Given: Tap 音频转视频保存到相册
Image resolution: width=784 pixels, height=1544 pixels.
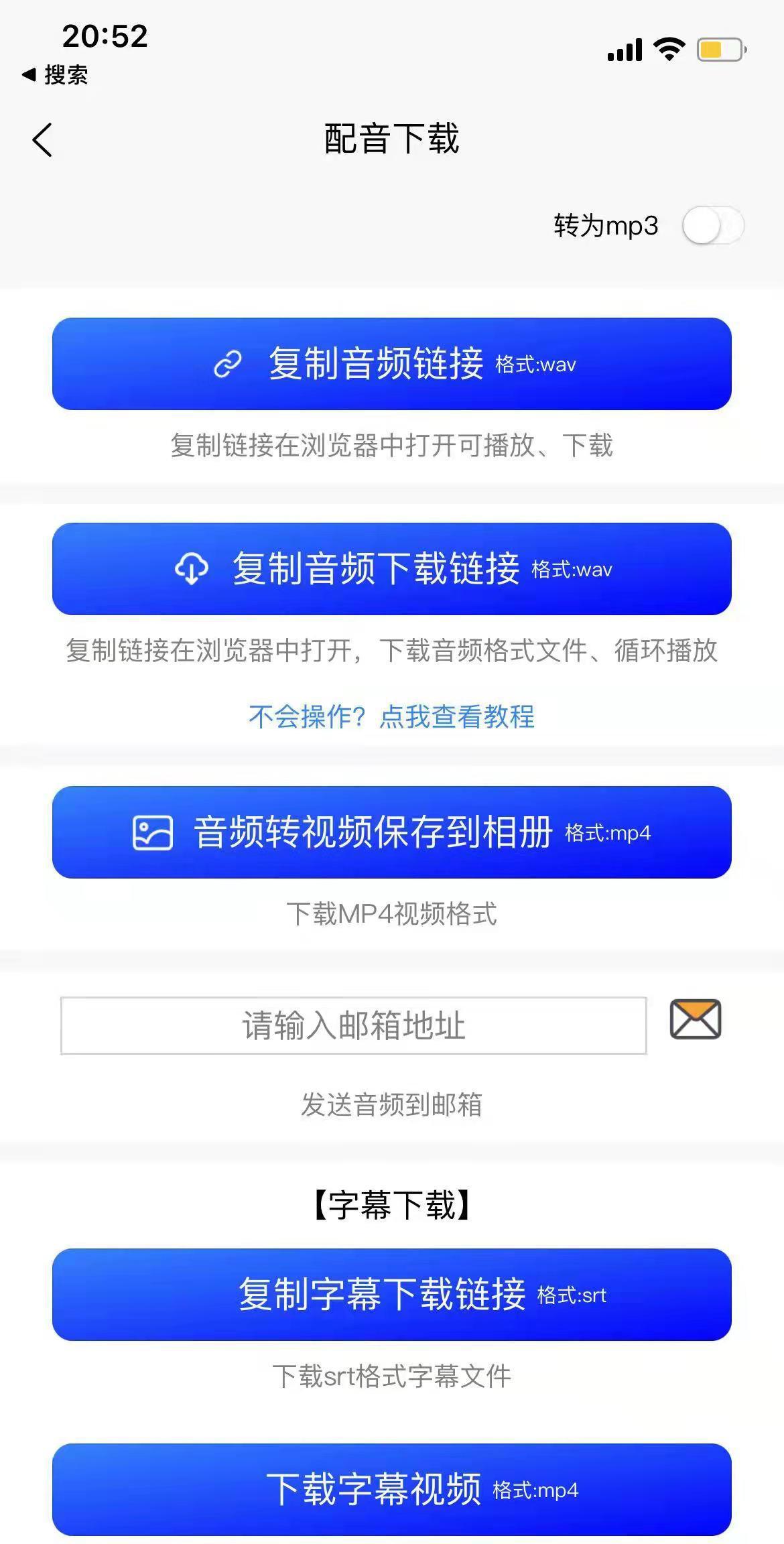Looking at the screenshot, I should (x=392, y=832).
